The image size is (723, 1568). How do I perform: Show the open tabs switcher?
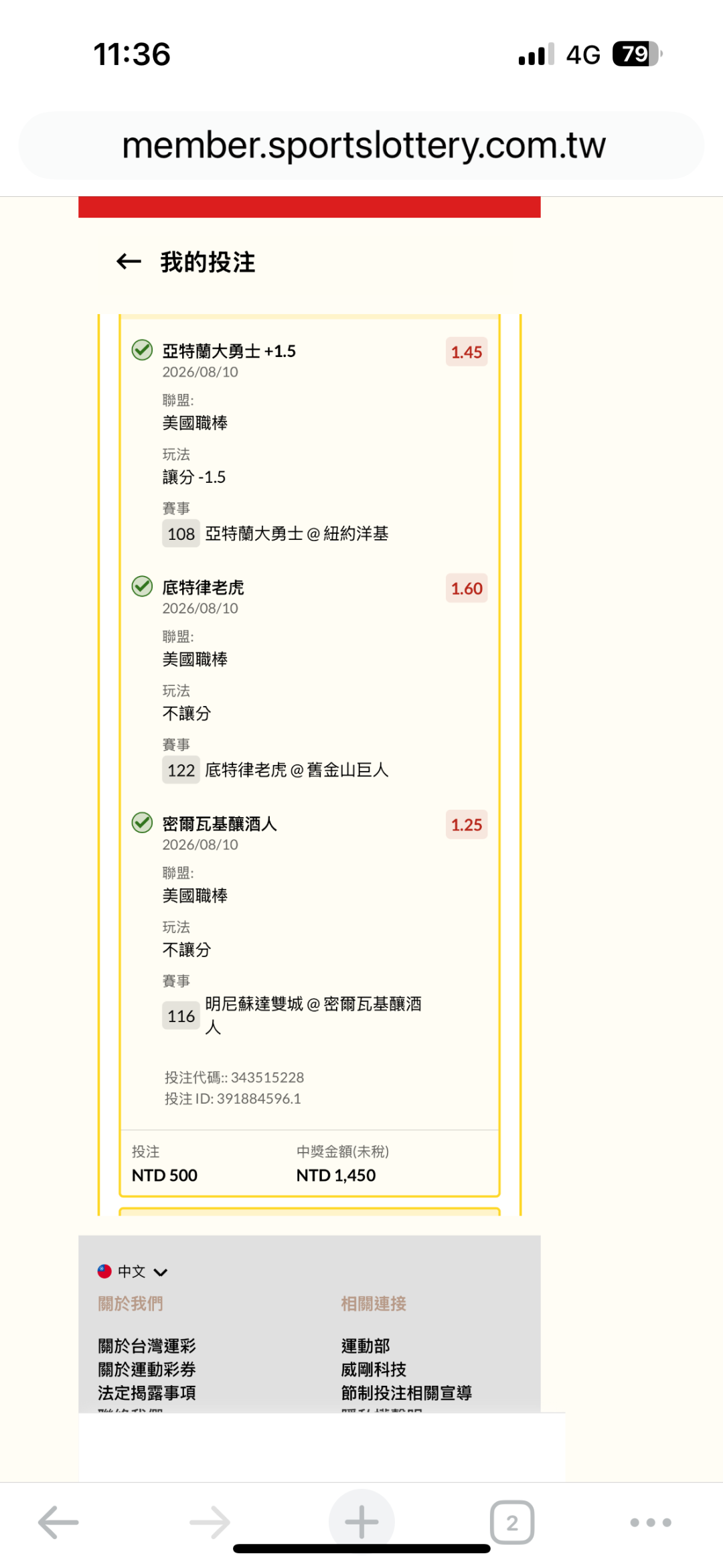click(512, 1522)
